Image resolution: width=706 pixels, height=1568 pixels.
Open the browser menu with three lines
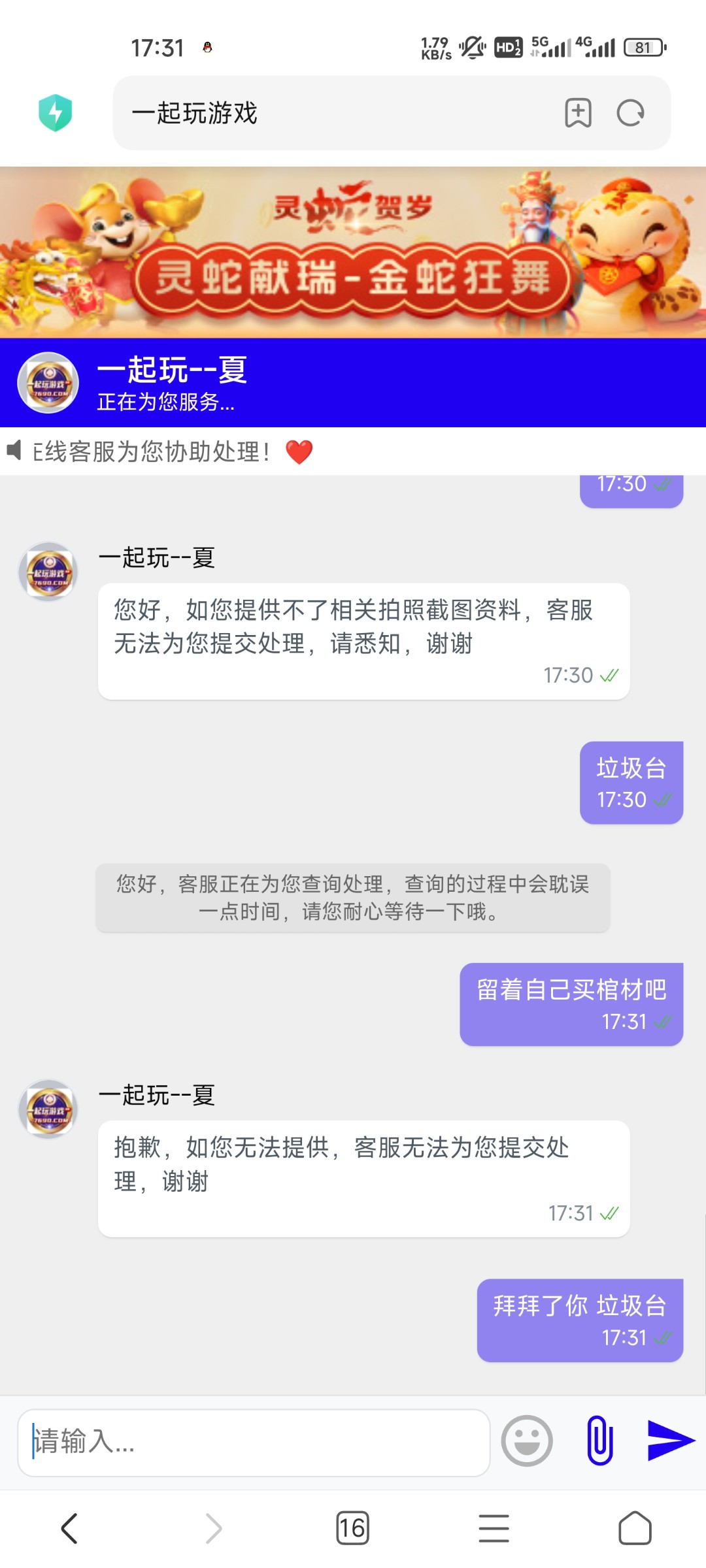(x=494, y=1528)
